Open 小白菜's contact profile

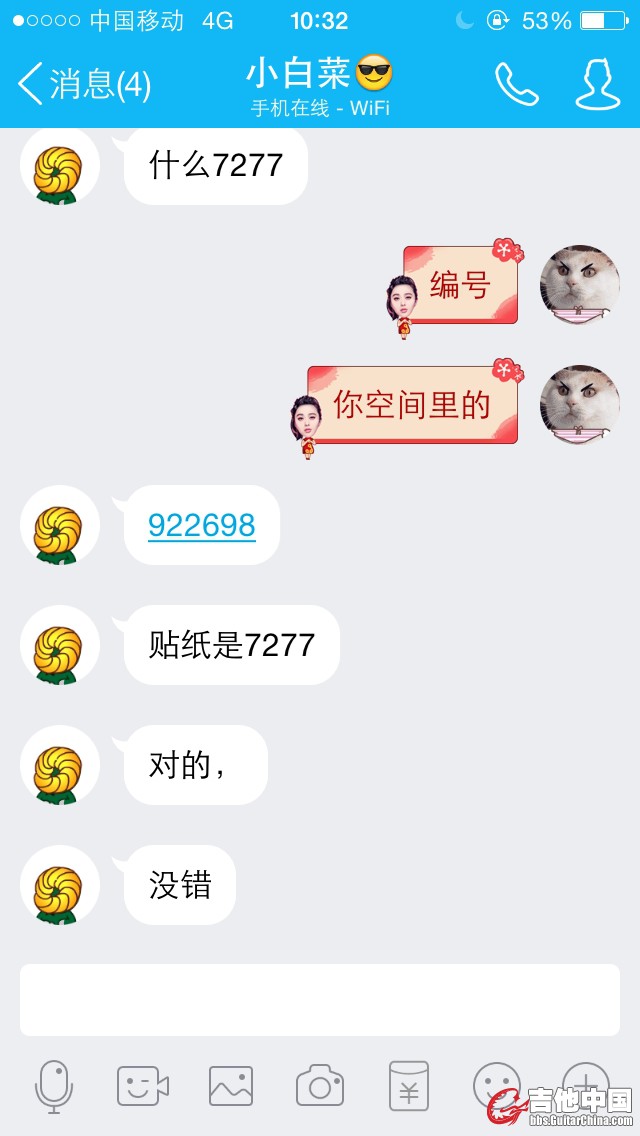(597, 84)
